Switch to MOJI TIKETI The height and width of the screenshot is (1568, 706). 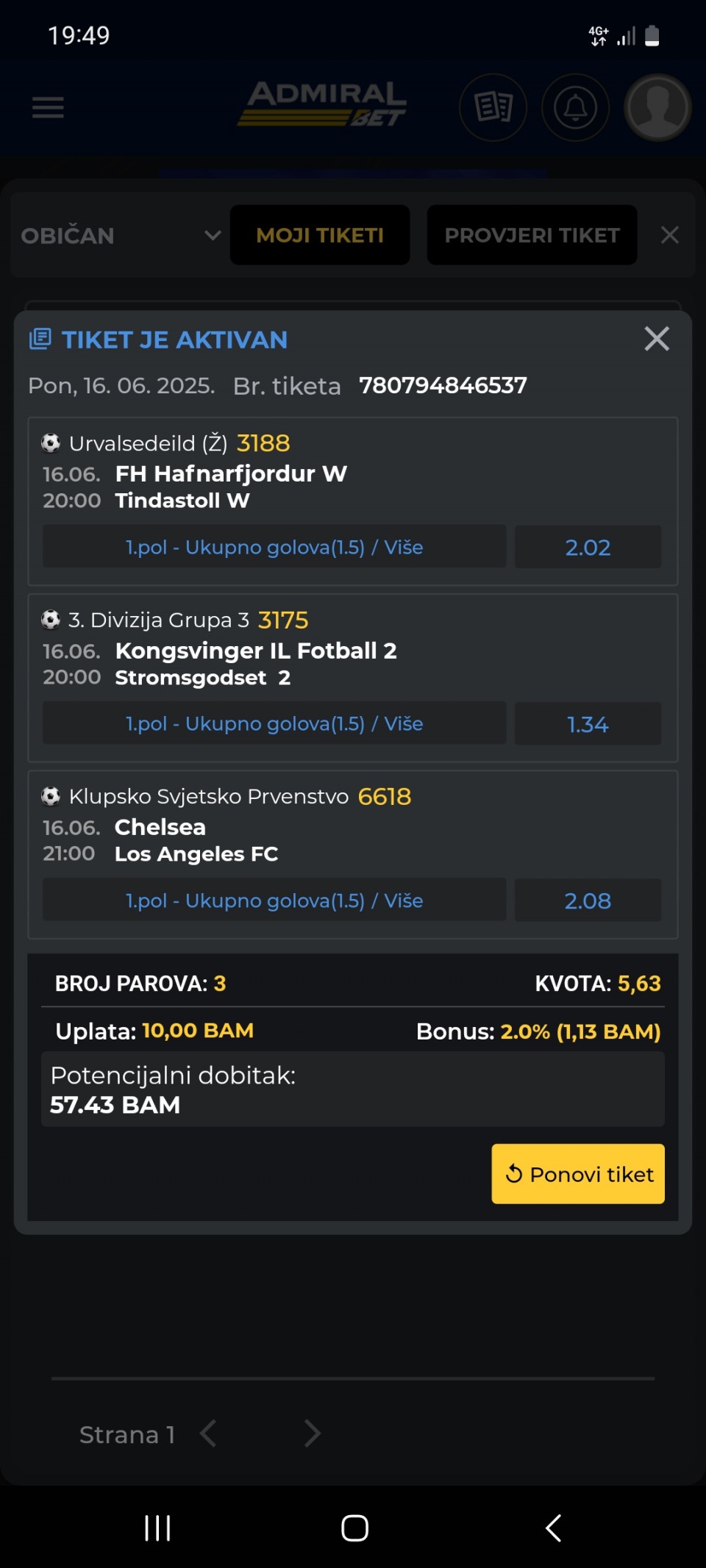(320, 235)
